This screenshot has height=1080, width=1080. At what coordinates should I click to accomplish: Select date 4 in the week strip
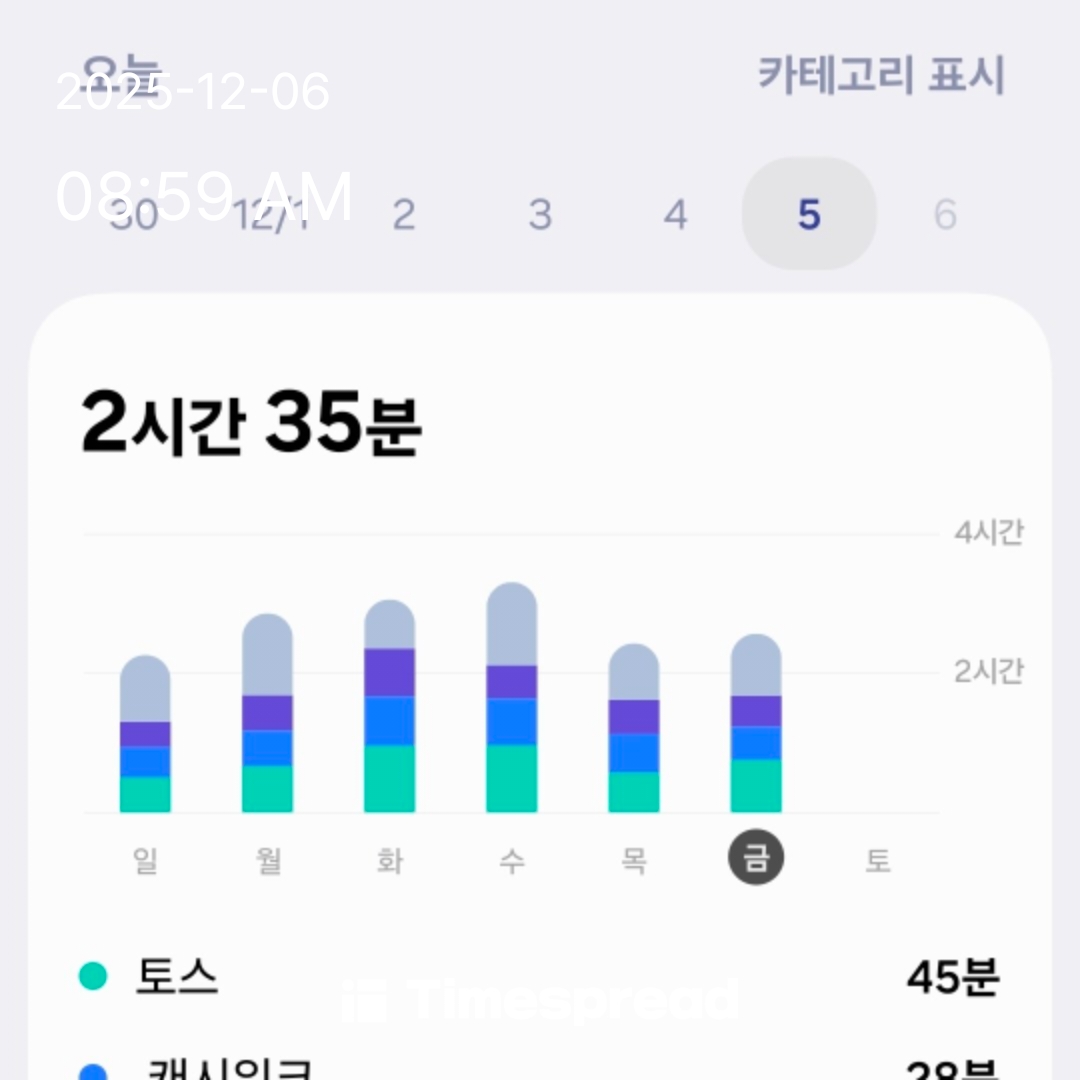(x=676, y=214)
